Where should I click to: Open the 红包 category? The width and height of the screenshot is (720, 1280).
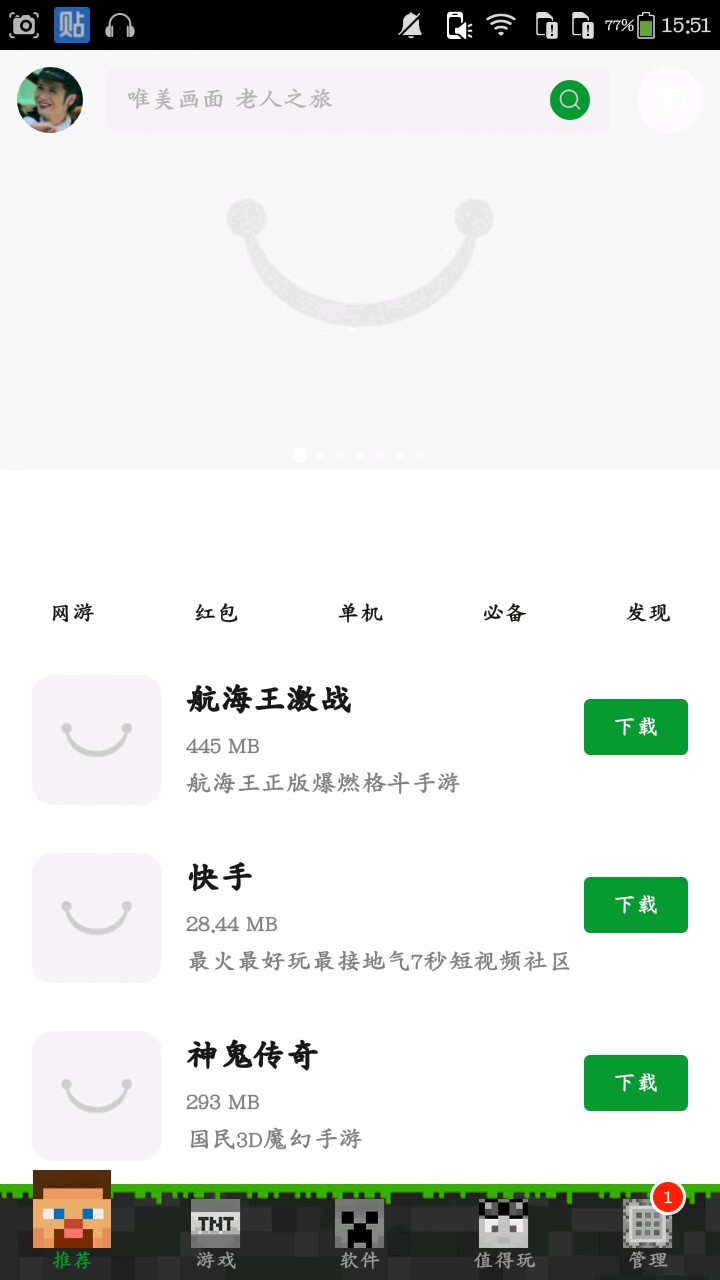[216, 613]
